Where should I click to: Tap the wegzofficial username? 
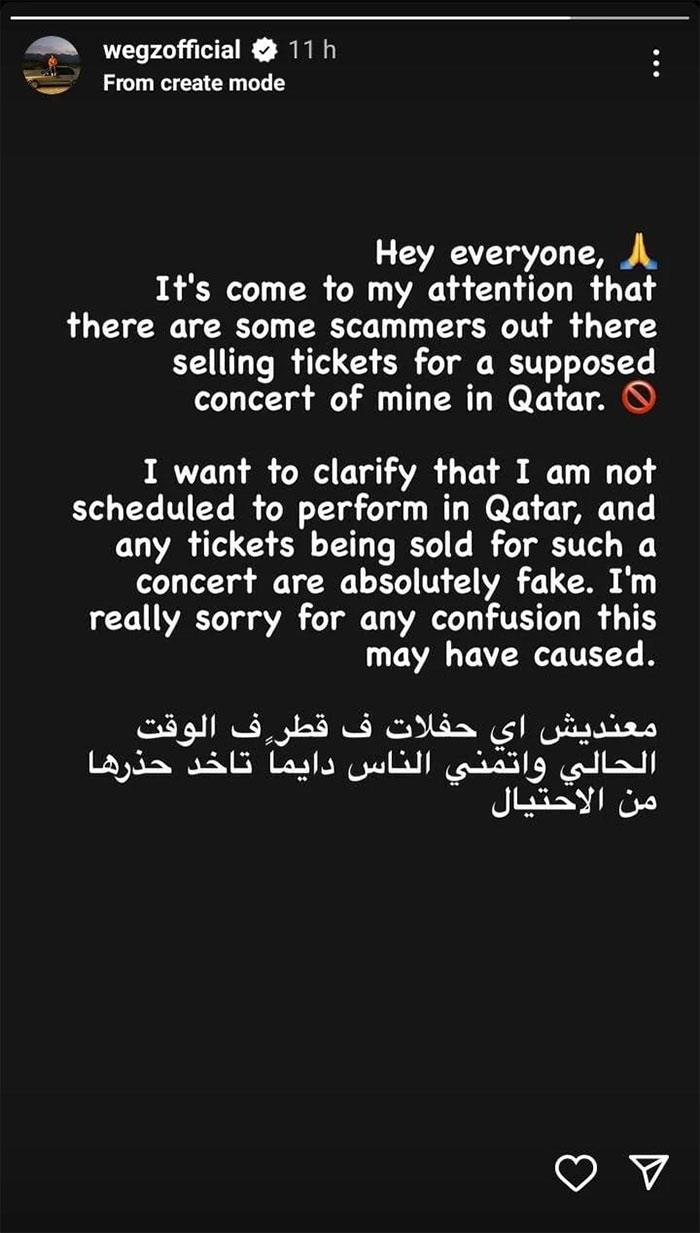[x=171, y=50]
